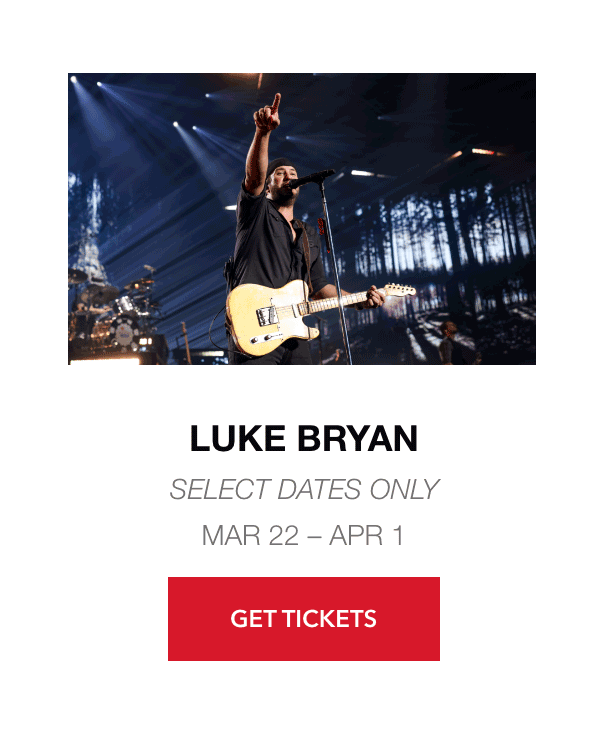Image resolution: width=600 pixels, height=738 pixels.
Task: Open the Luke Bryan concert image
Action: 301,219
